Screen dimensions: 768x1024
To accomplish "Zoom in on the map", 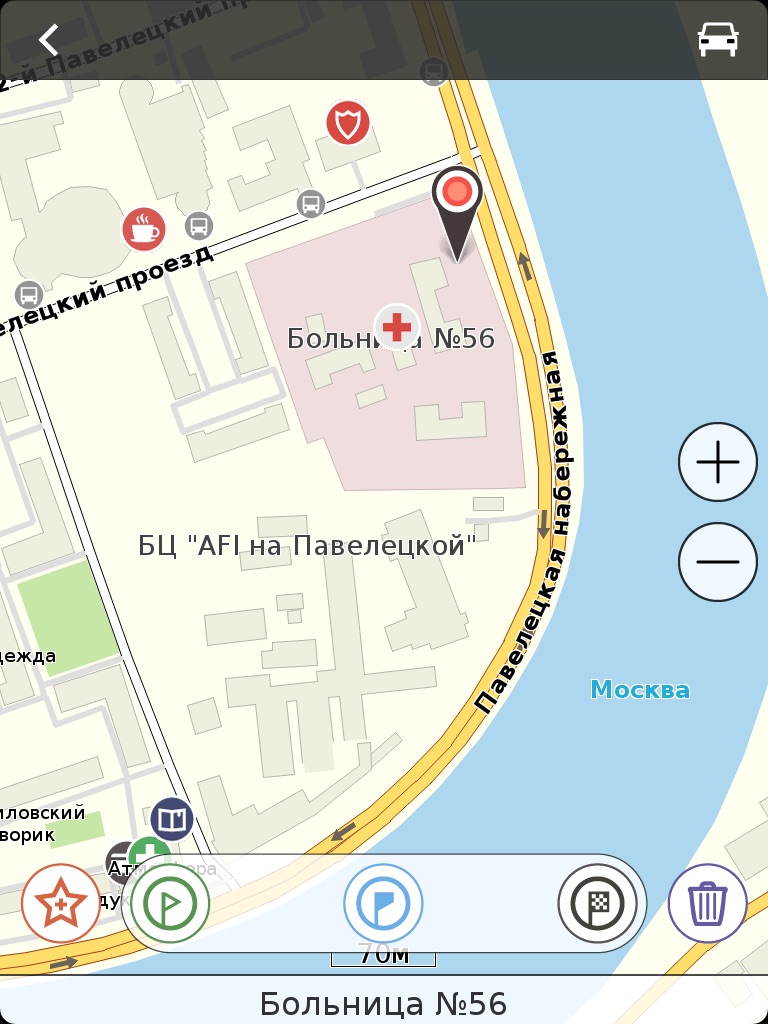I will tap(717, 462).
